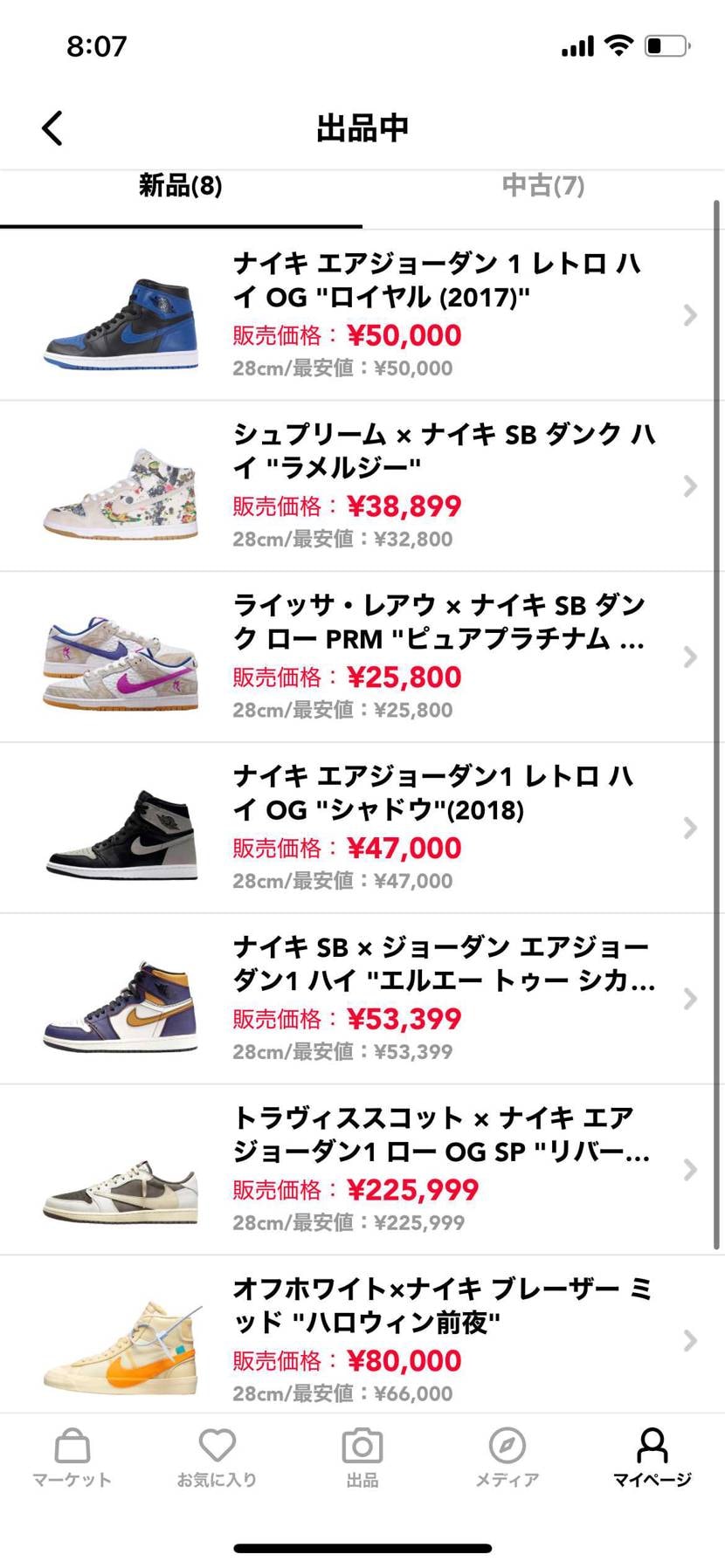Open the オフホワイト Blazer Mid ハロウィン前夜 listing
The width and height of the screenshot is (725, 1568).
362,1339
